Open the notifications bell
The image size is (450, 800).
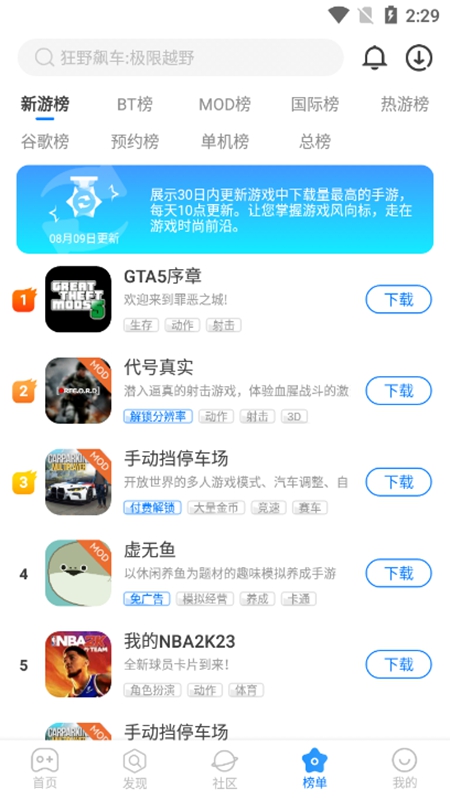point(374,58)
